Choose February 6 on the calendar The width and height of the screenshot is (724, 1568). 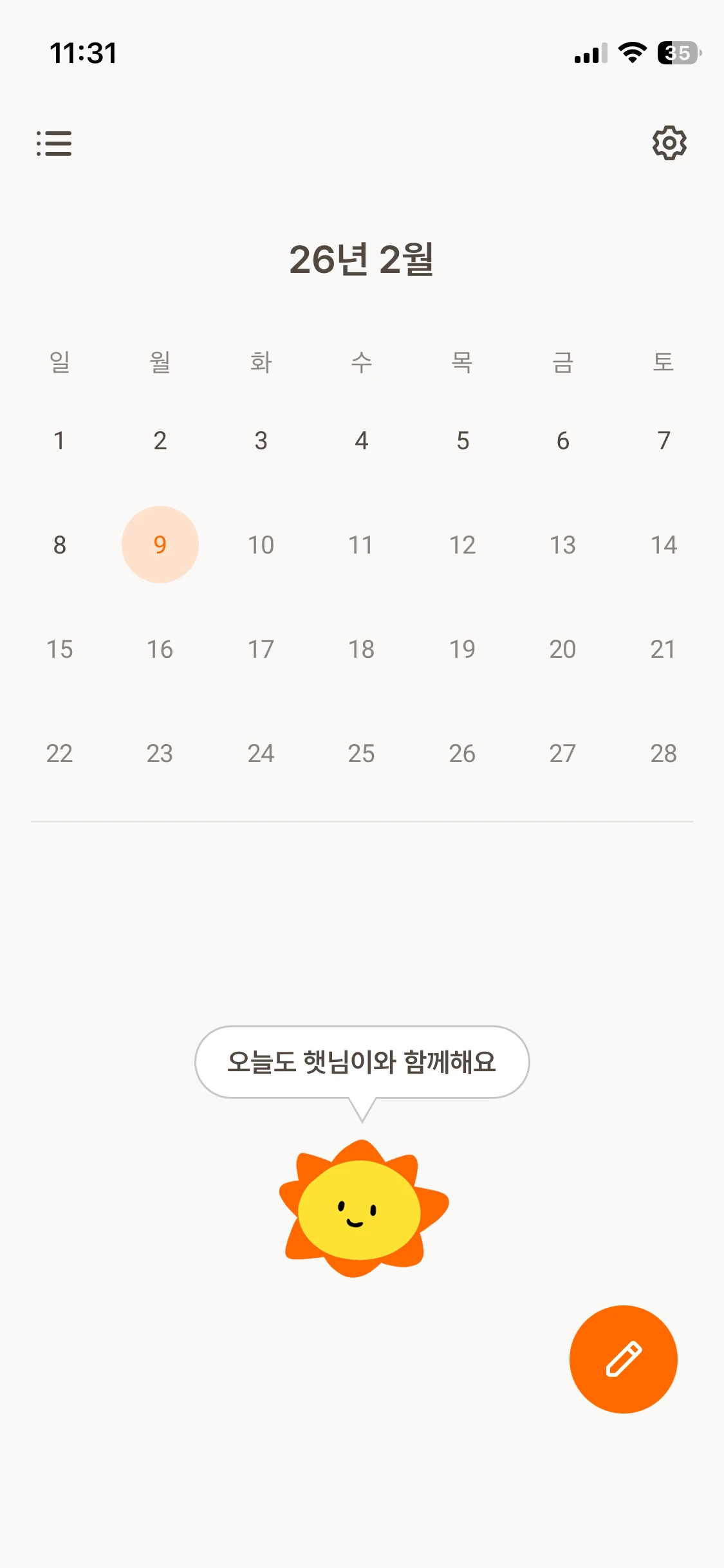point(562,441)
